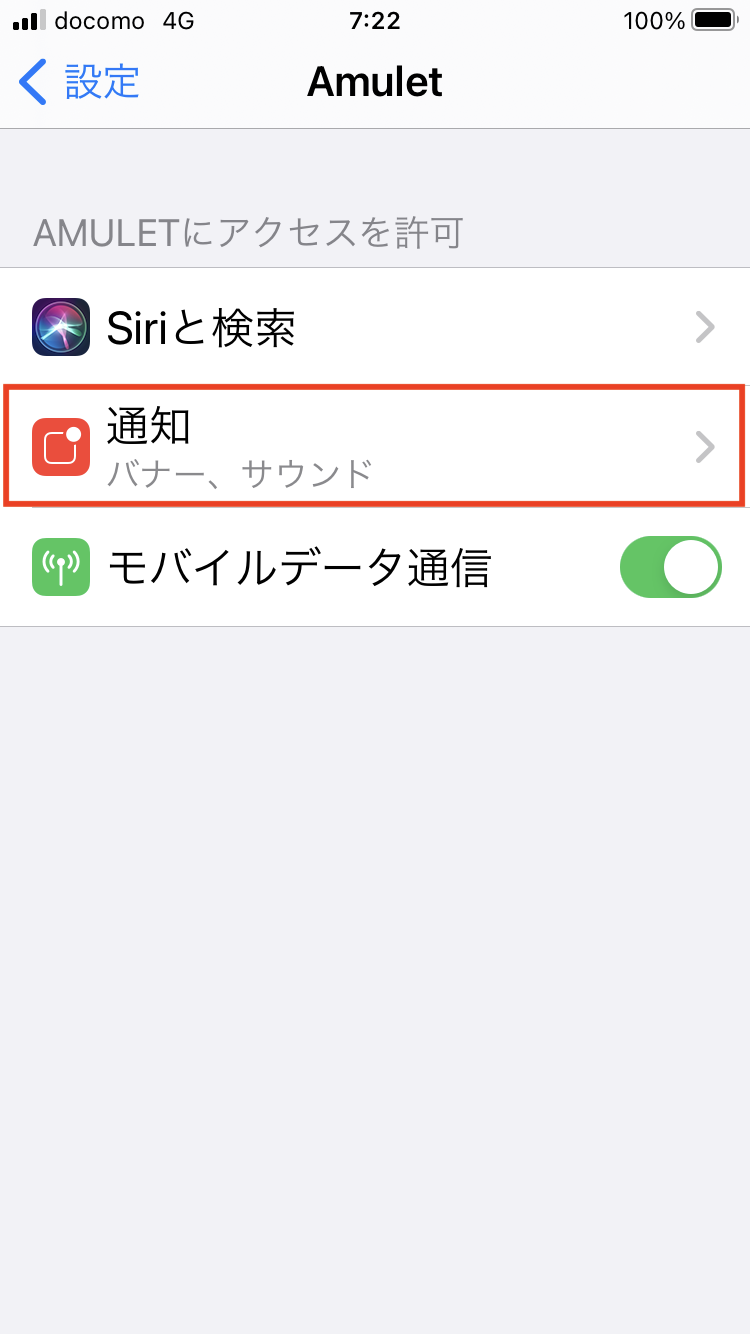Expand Siri と検索 using the right arrow
This screenshot has width=750, height=1334.
coord(705,326)
